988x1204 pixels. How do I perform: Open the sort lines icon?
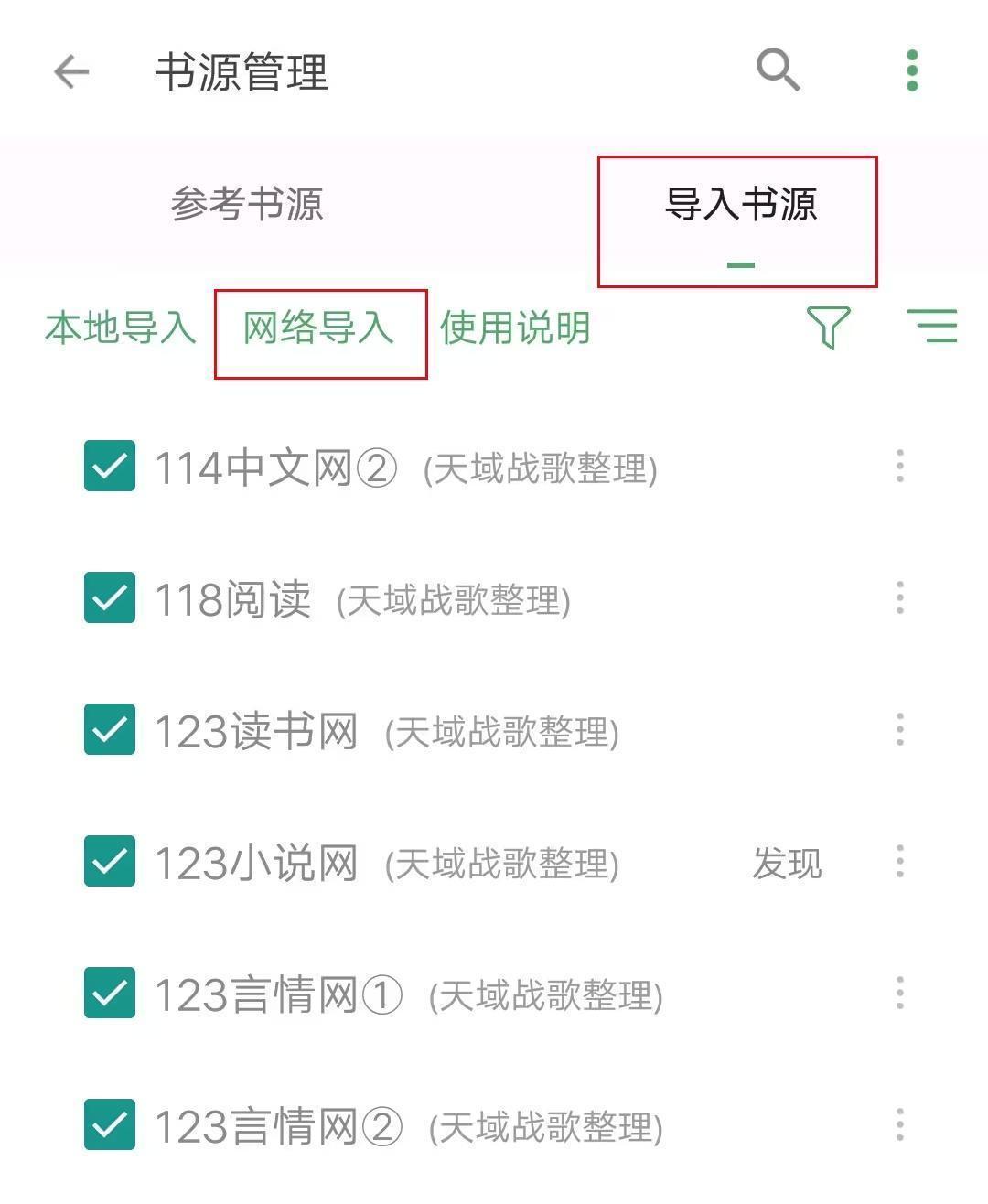[x=931, y=327]
